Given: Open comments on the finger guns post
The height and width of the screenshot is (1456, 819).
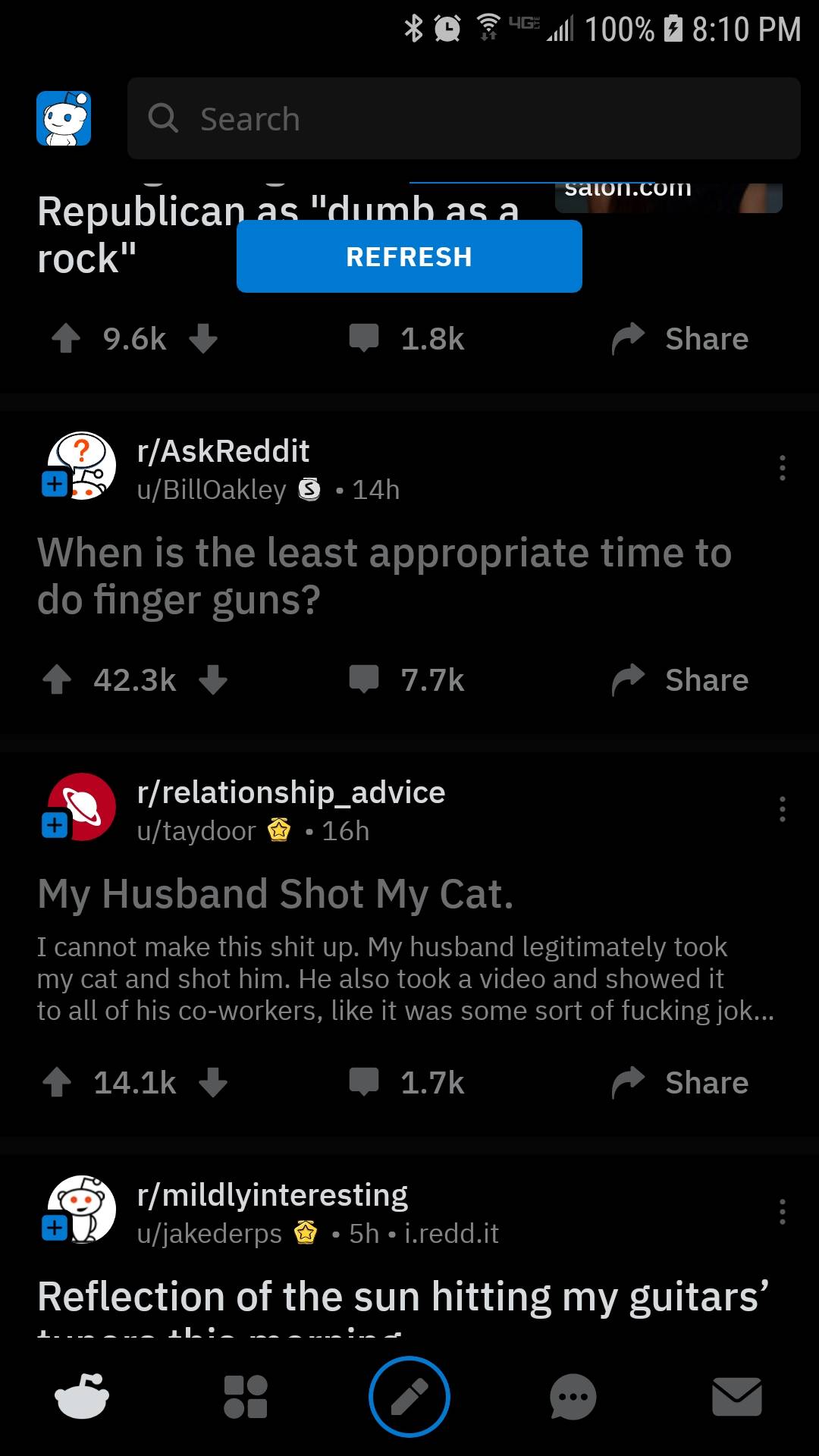Looking at the screenshot, I should (x=407, y=680).
